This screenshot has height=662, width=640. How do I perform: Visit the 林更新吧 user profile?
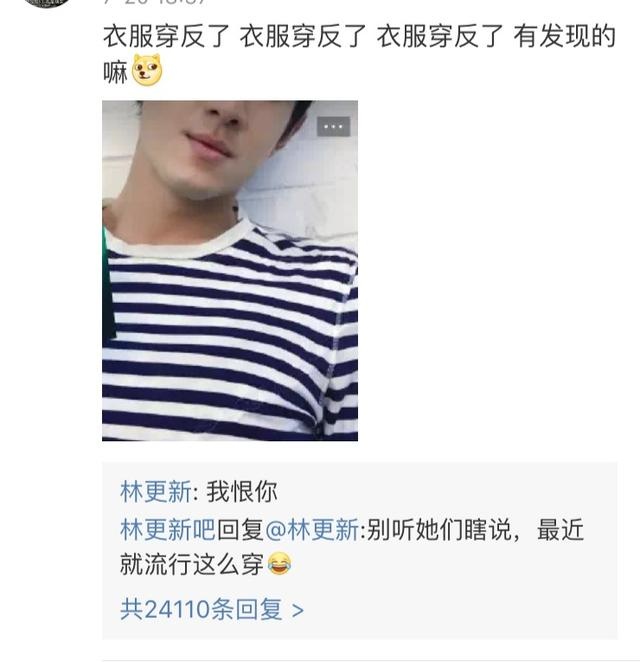click(x=168, y=530)
